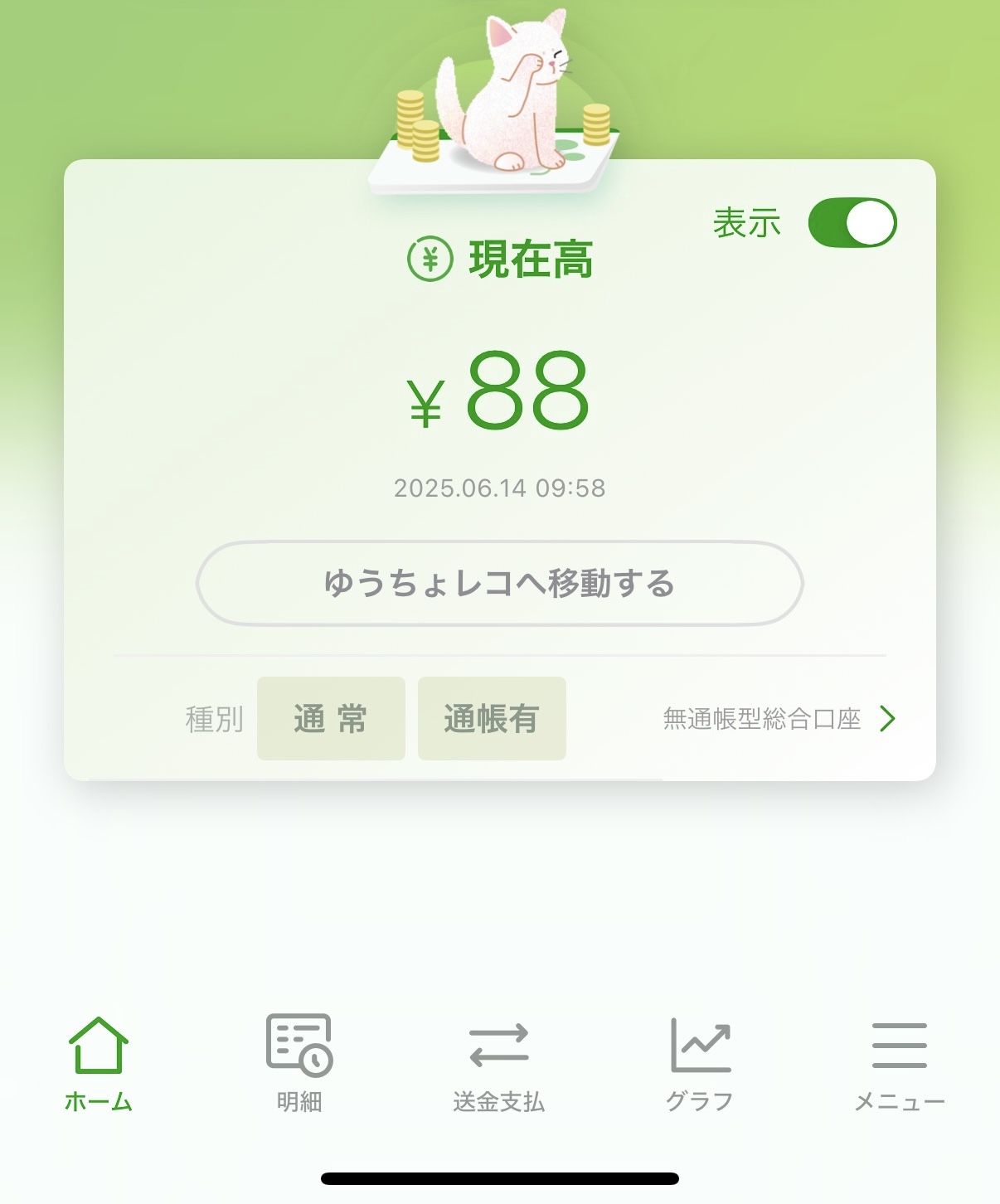Select the 通常 account type chip
Viewport: 1000px width, 1204px height.
[330, 719]
